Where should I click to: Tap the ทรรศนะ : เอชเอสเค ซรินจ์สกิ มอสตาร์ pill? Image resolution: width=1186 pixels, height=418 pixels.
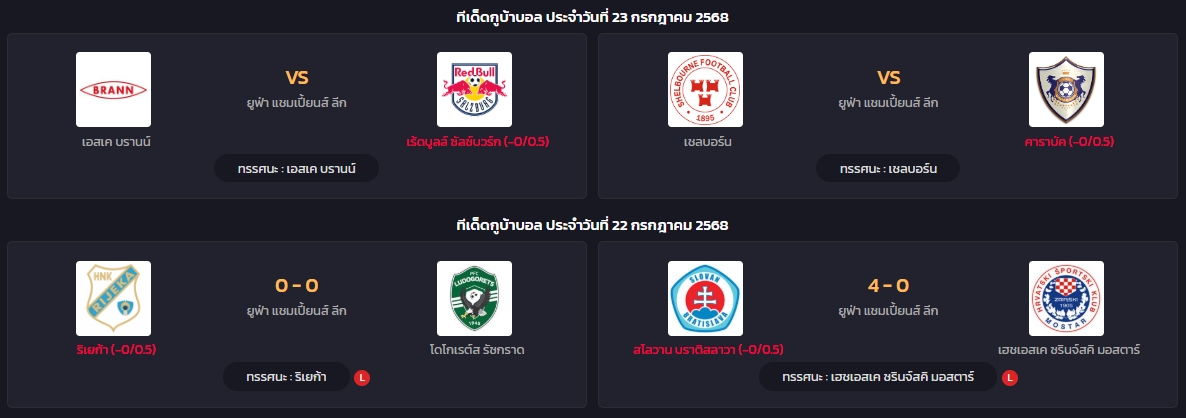pyautogui.click(x=877, y=377)
